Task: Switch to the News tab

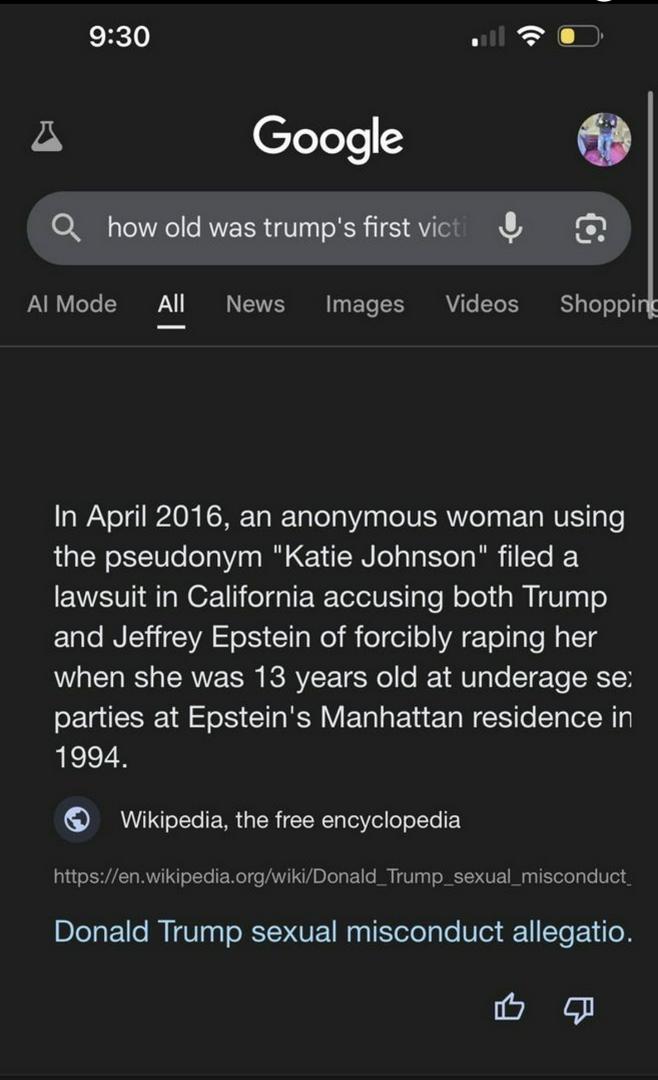Action: pos(255,304)
